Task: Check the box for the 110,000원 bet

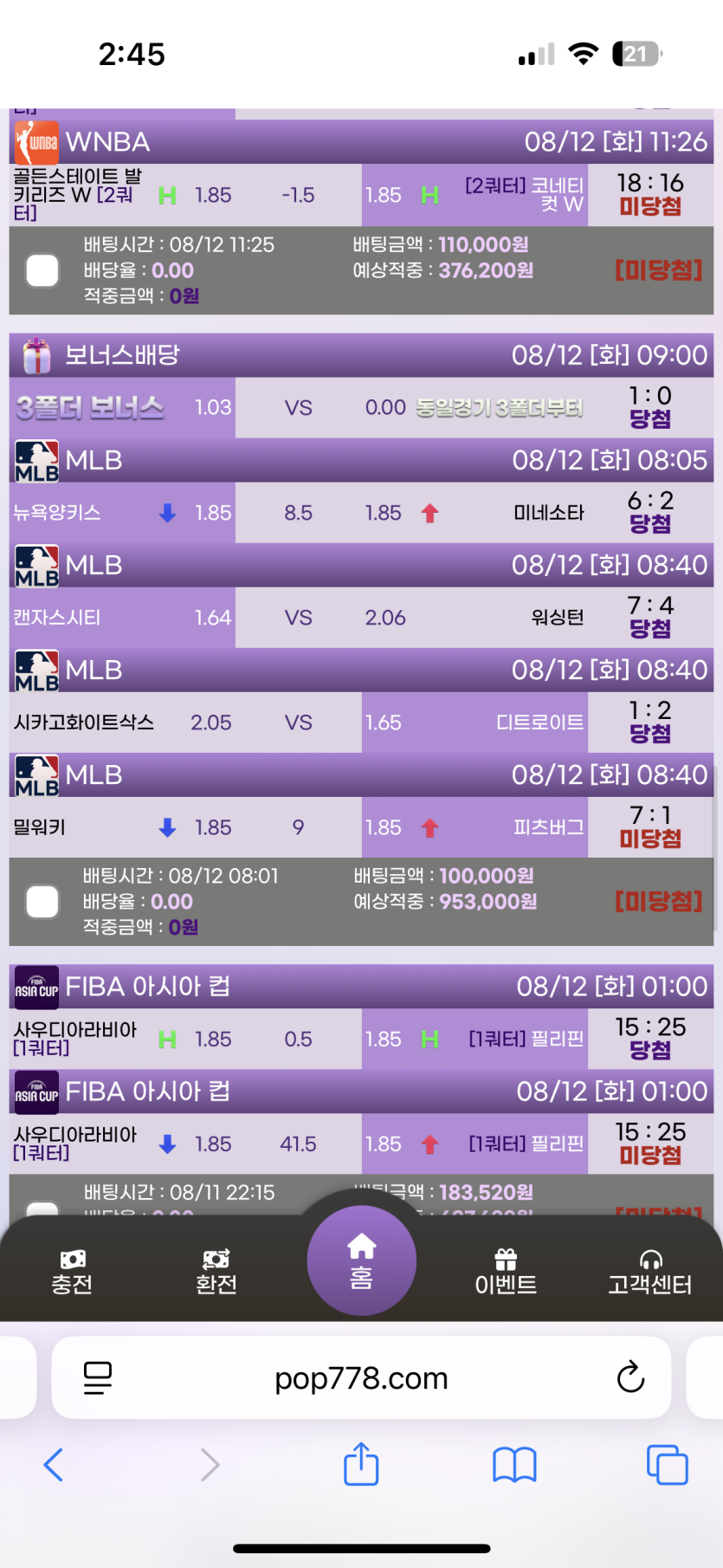Action: pyautogui.click(x=42, y=270)
